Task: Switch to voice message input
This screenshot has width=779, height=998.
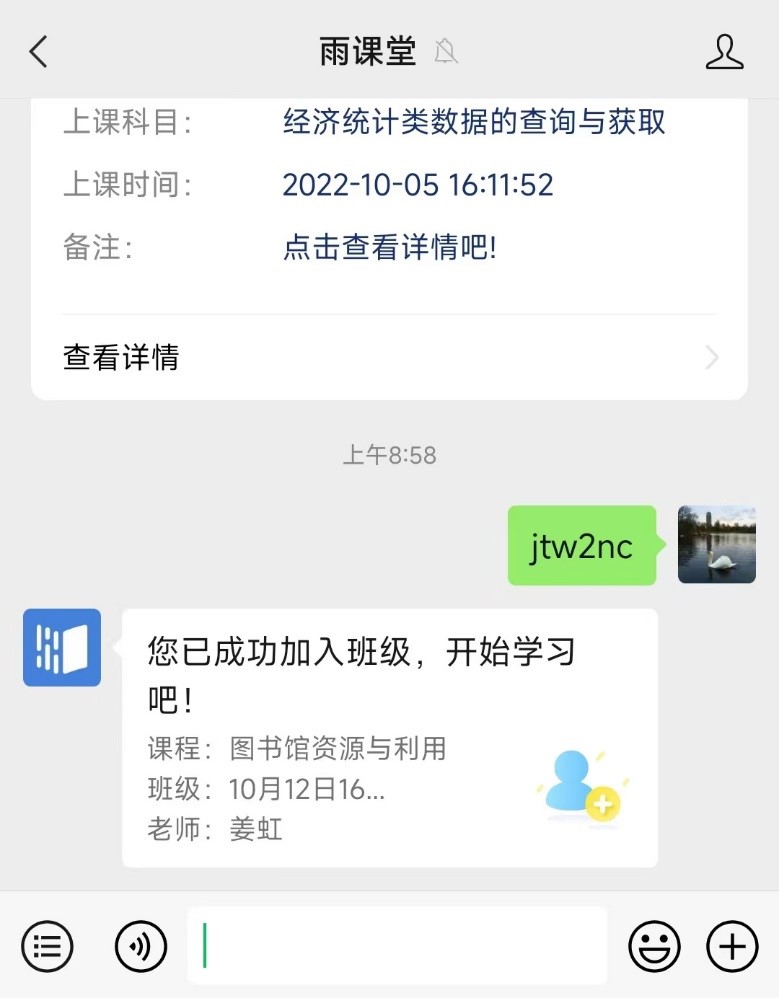Action: pos(140,945)
